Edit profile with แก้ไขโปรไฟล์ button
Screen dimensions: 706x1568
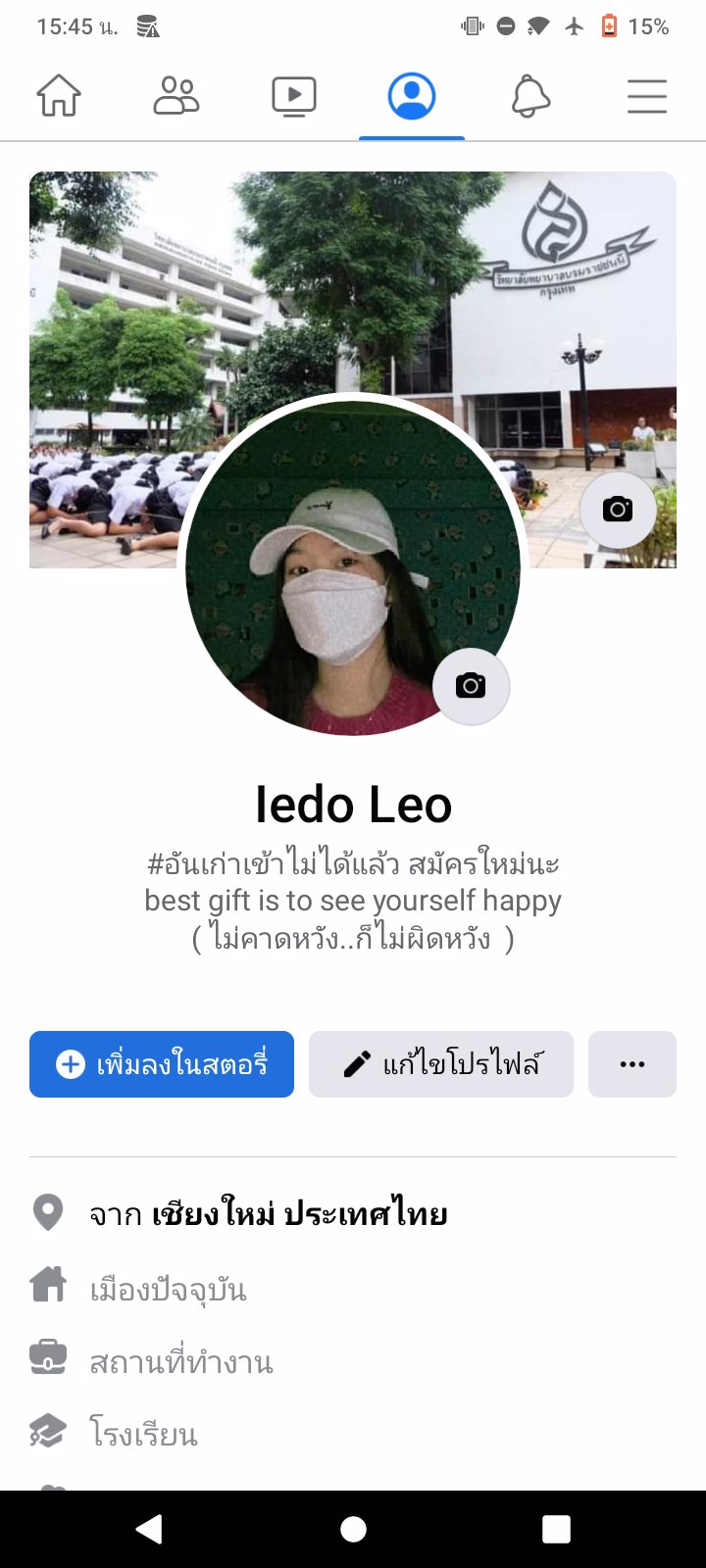[441, 1064]
